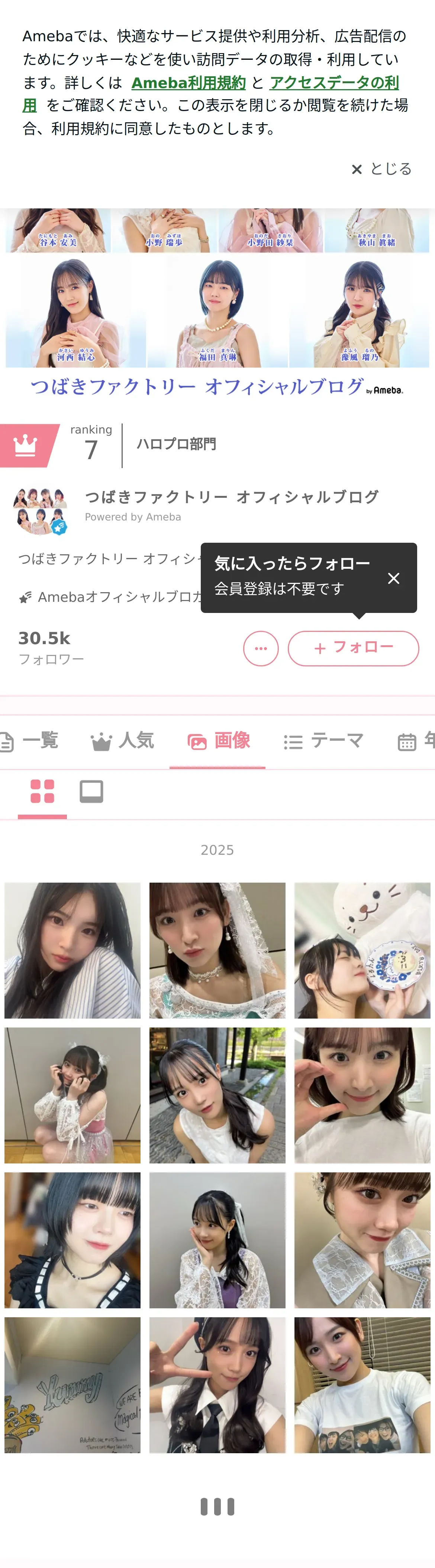Close the cookie notice with とじる

[382, 169]
